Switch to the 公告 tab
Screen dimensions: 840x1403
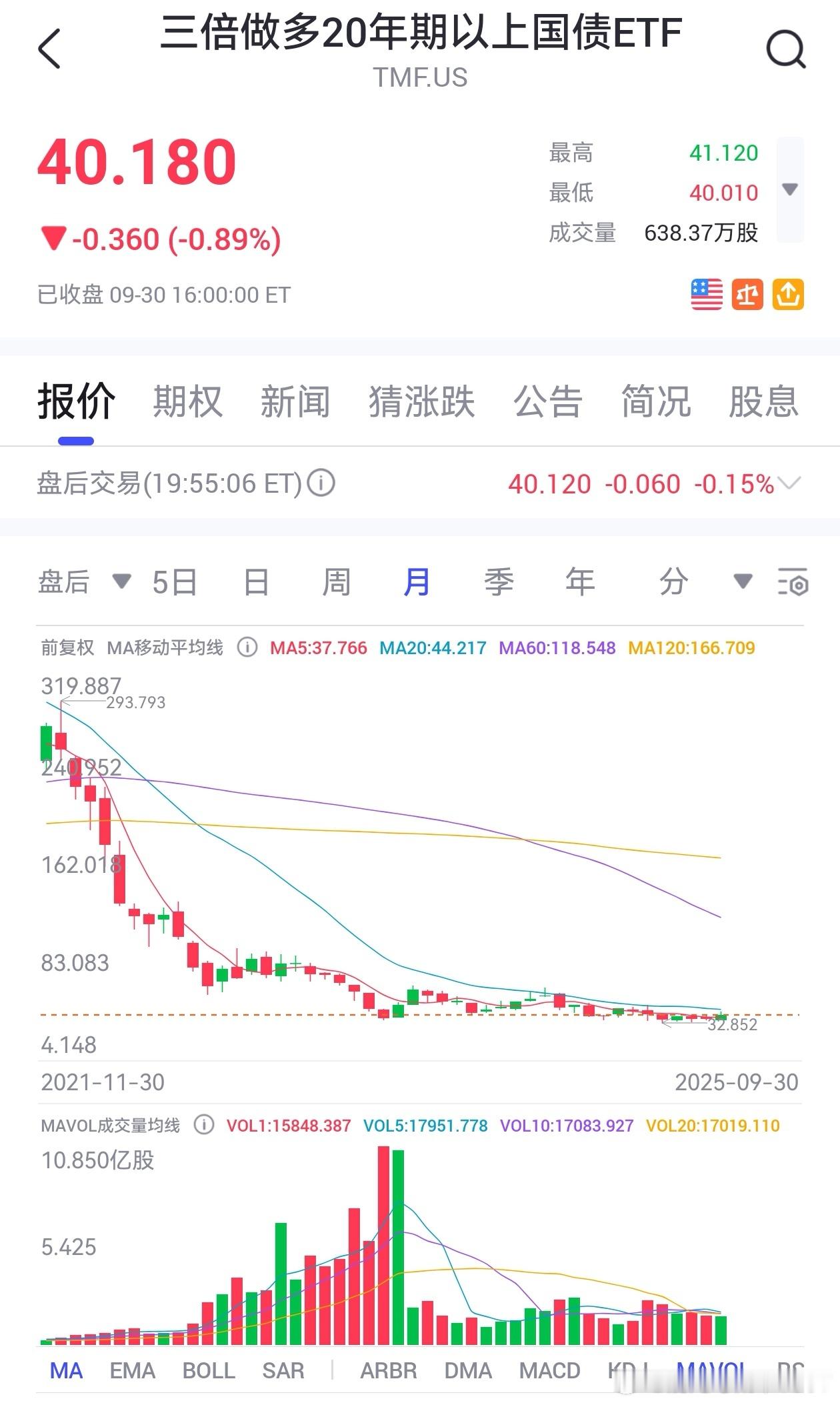(547, 401)
